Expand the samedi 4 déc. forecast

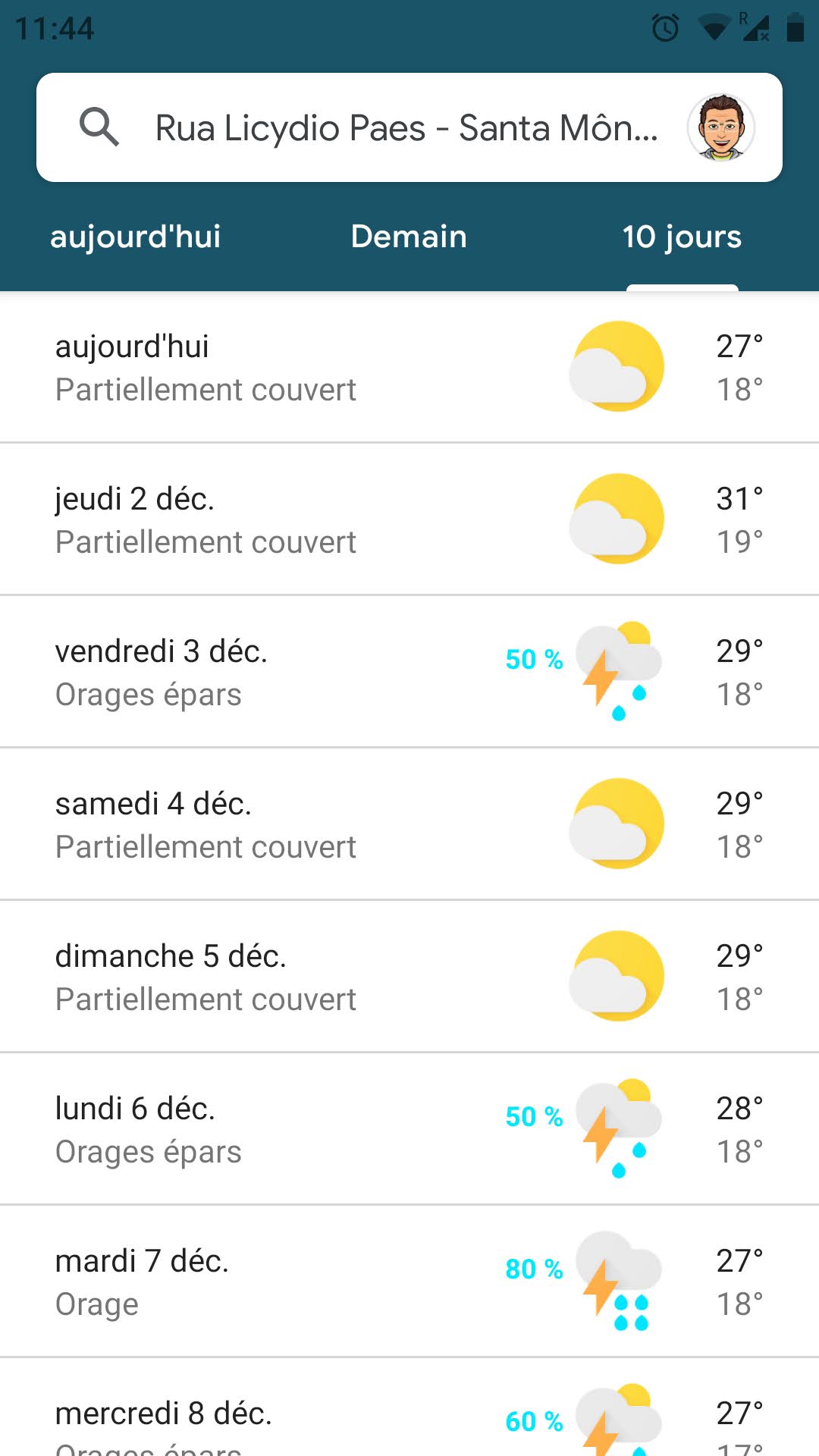tap(409, 824)
